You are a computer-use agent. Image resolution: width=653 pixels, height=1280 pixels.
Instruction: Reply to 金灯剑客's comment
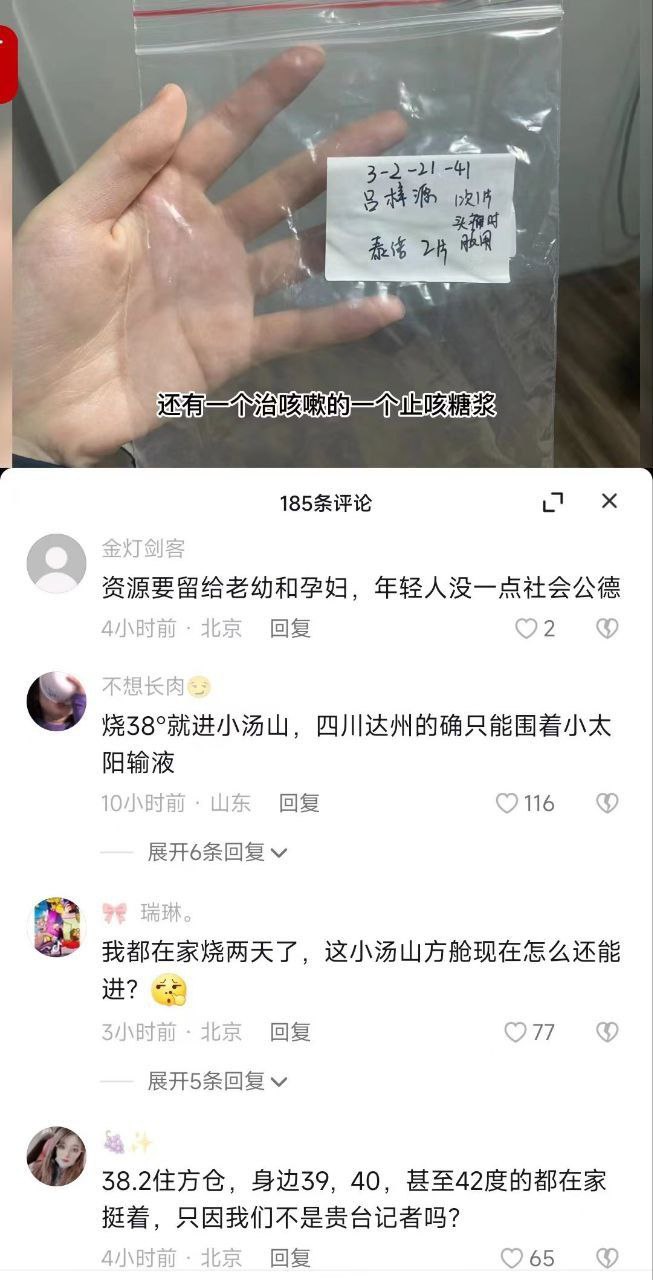tap(290, 628)
